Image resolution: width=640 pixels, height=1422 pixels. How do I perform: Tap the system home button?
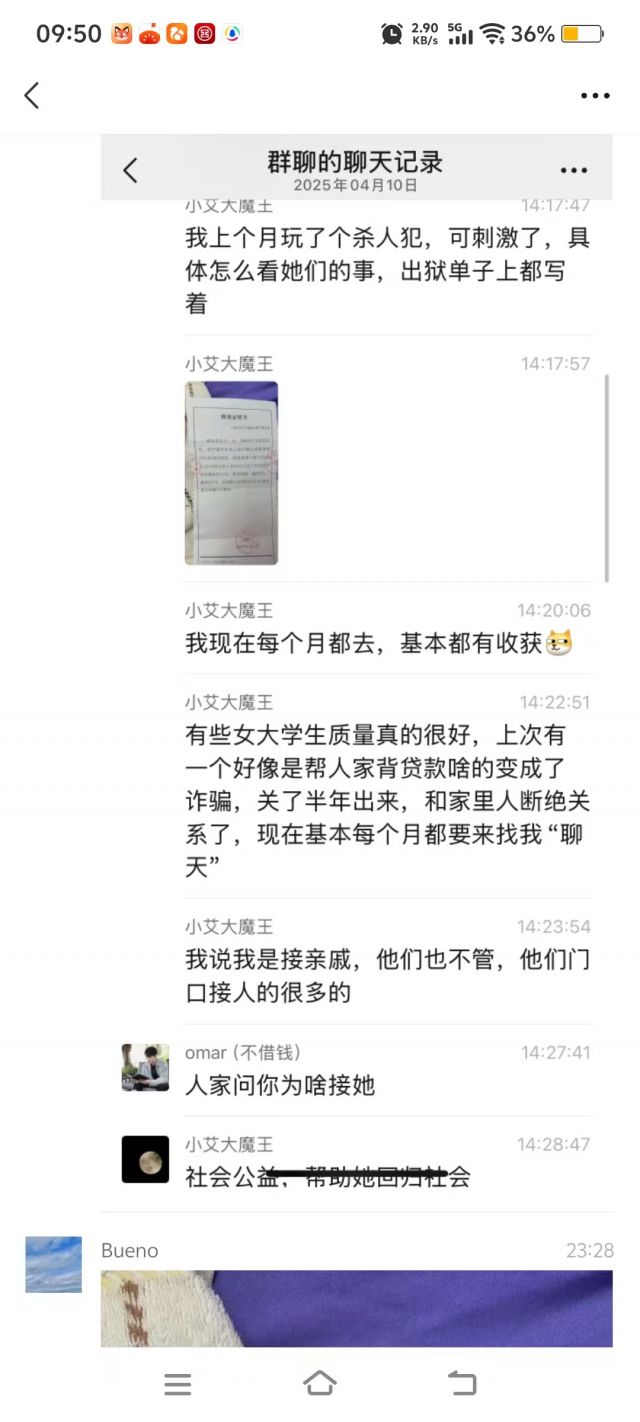click(x=319, y=1384)
